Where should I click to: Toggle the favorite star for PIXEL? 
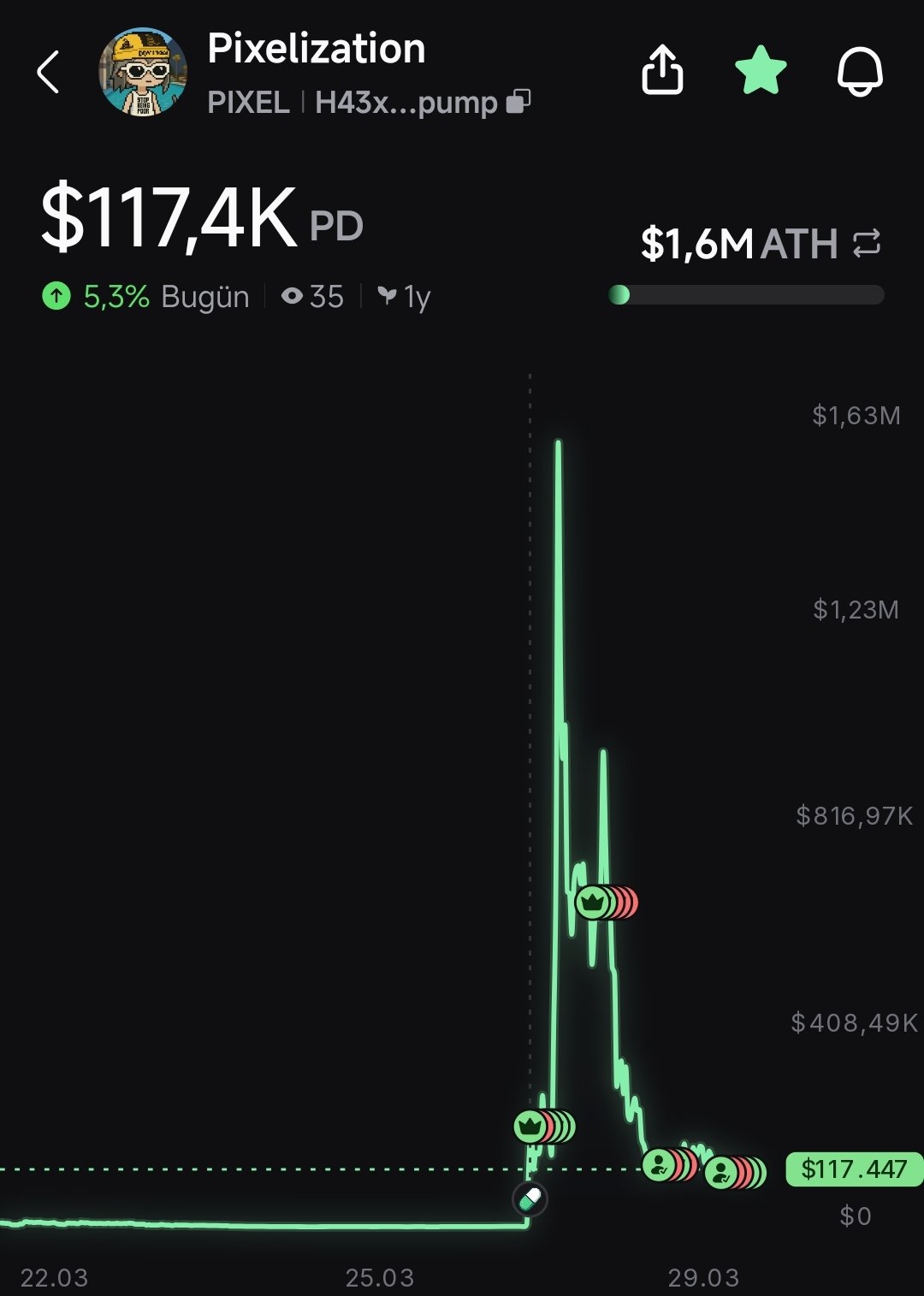pos(761,71)
